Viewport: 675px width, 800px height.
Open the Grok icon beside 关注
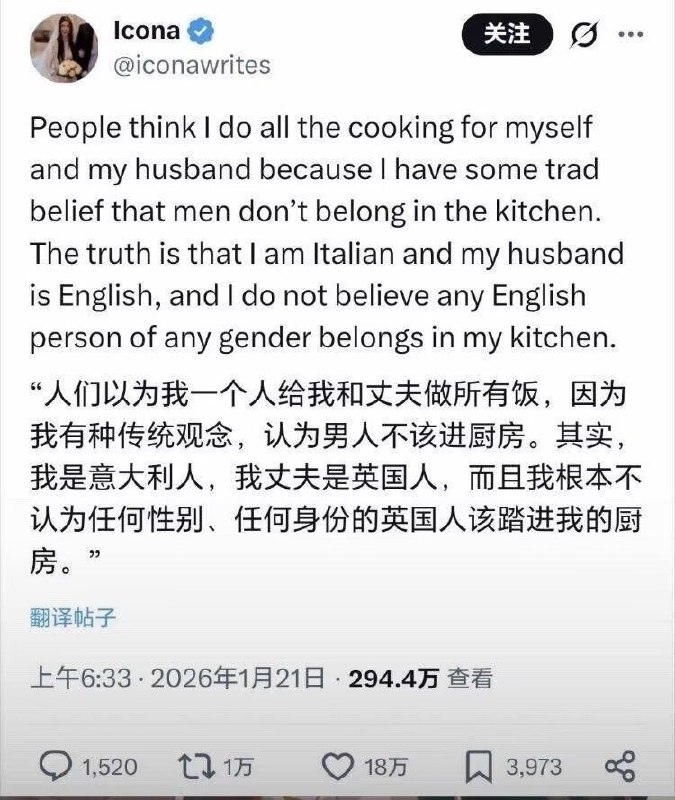click(x=583, y=36)
